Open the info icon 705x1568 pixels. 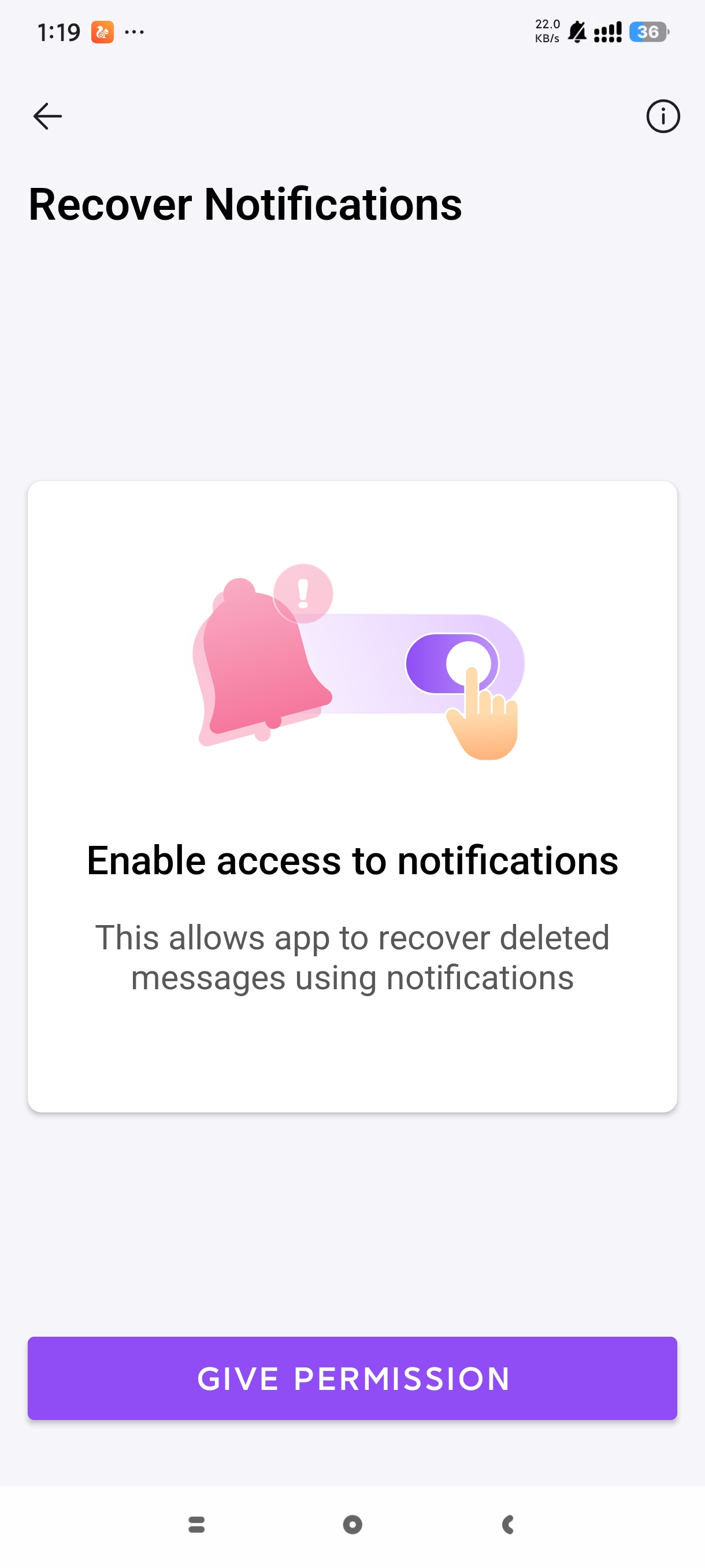(662, 116)
